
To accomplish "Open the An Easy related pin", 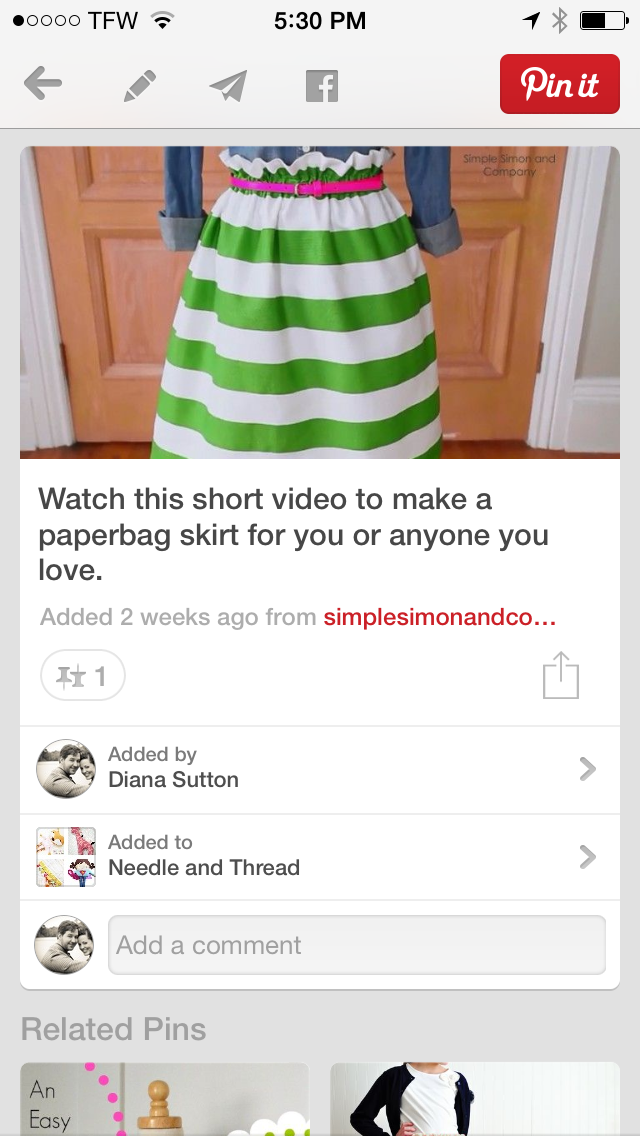I will [164, 1098].
